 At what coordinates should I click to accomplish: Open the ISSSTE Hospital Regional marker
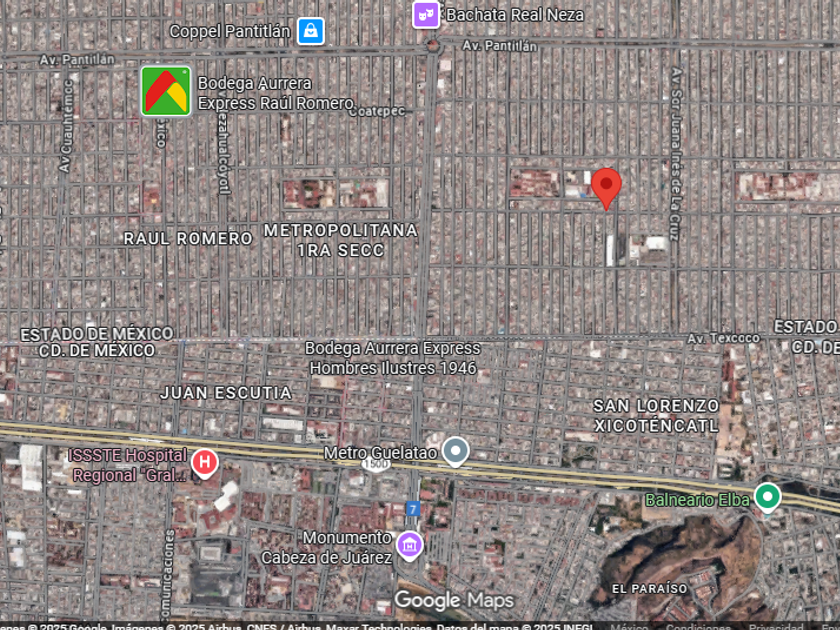205,462
